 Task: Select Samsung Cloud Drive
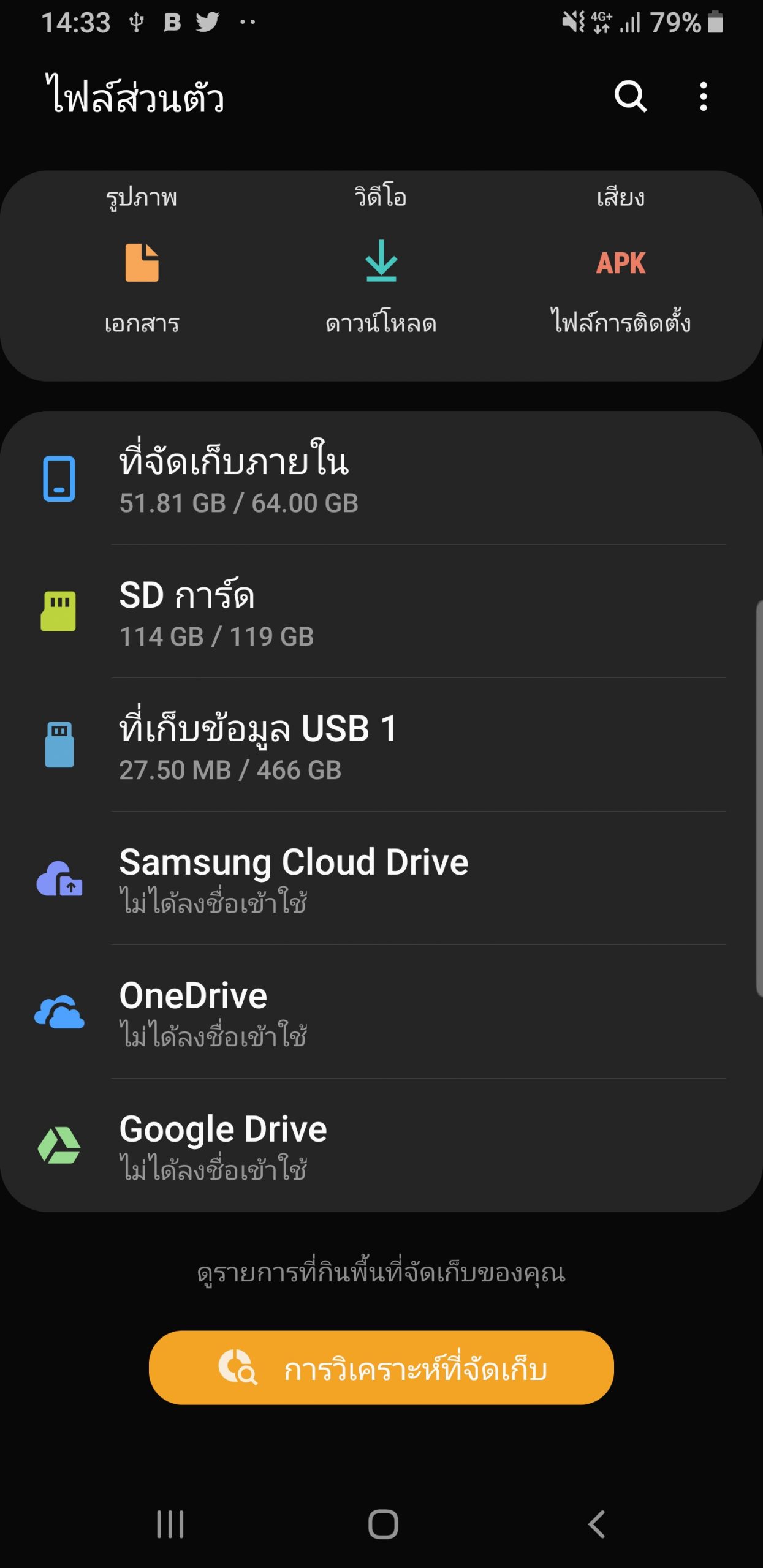tap(381, 878)
